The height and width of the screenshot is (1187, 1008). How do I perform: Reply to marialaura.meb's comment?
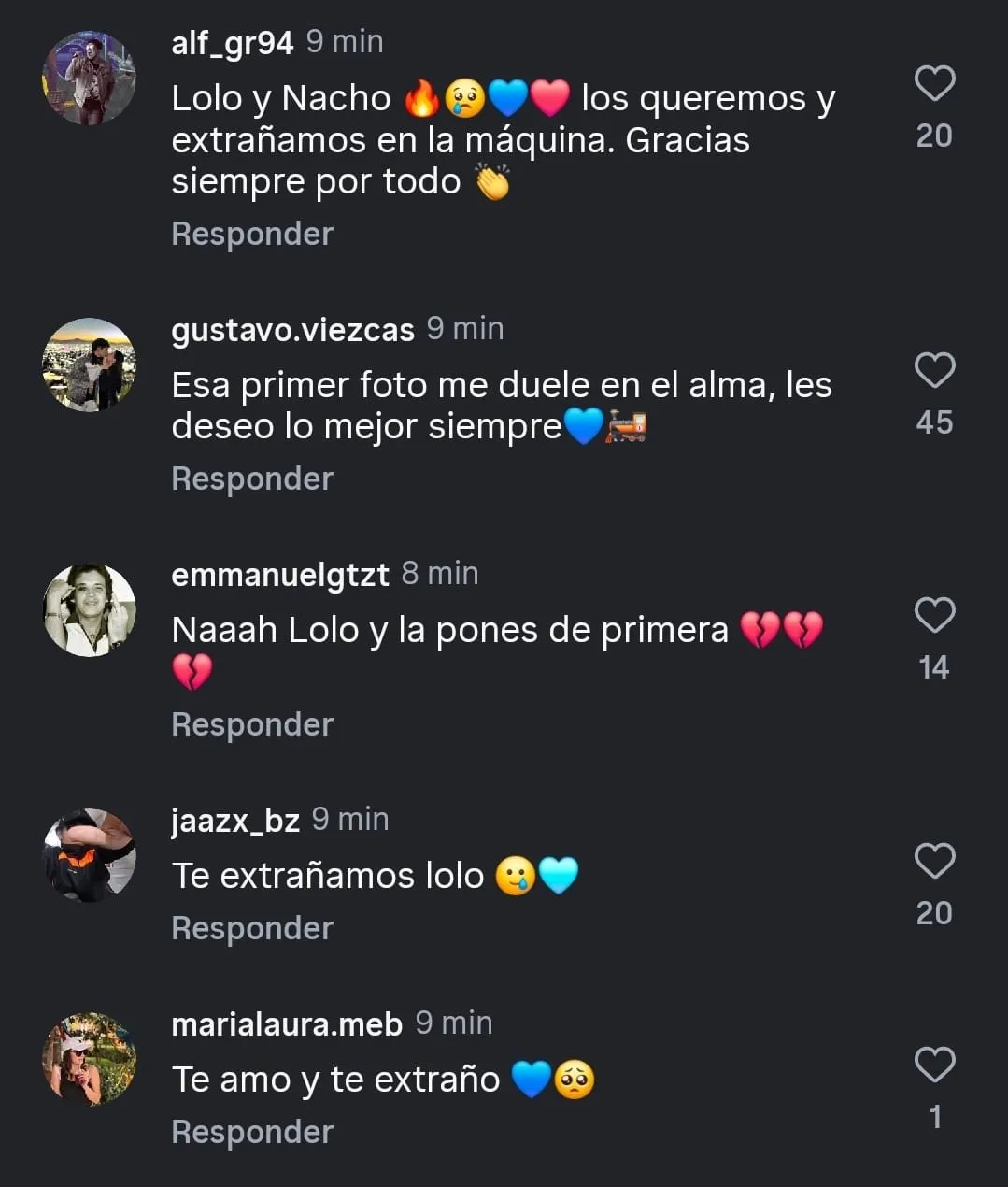(251, 1131)
